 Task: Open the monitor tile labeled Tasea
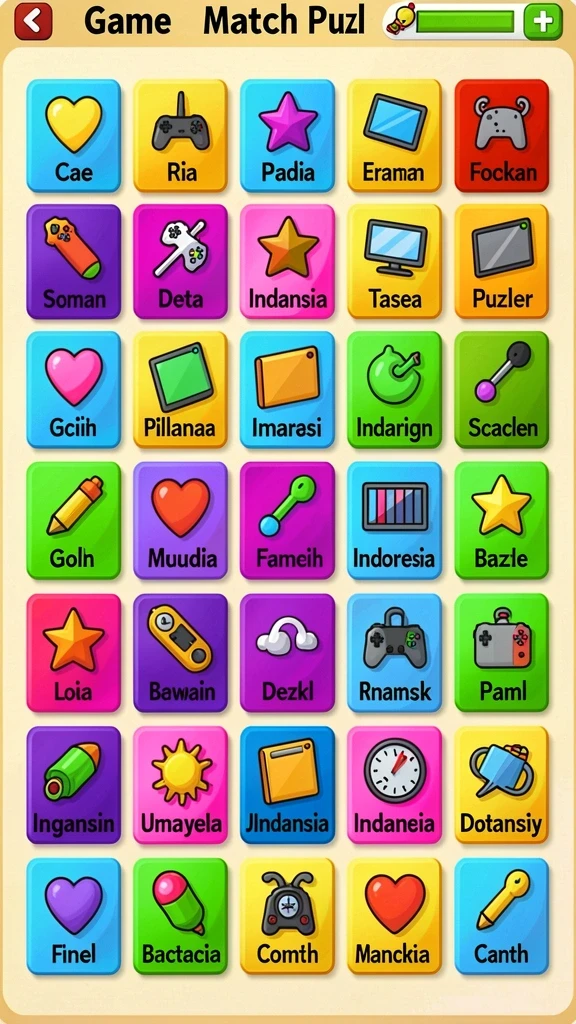click(x=394, y=262)
